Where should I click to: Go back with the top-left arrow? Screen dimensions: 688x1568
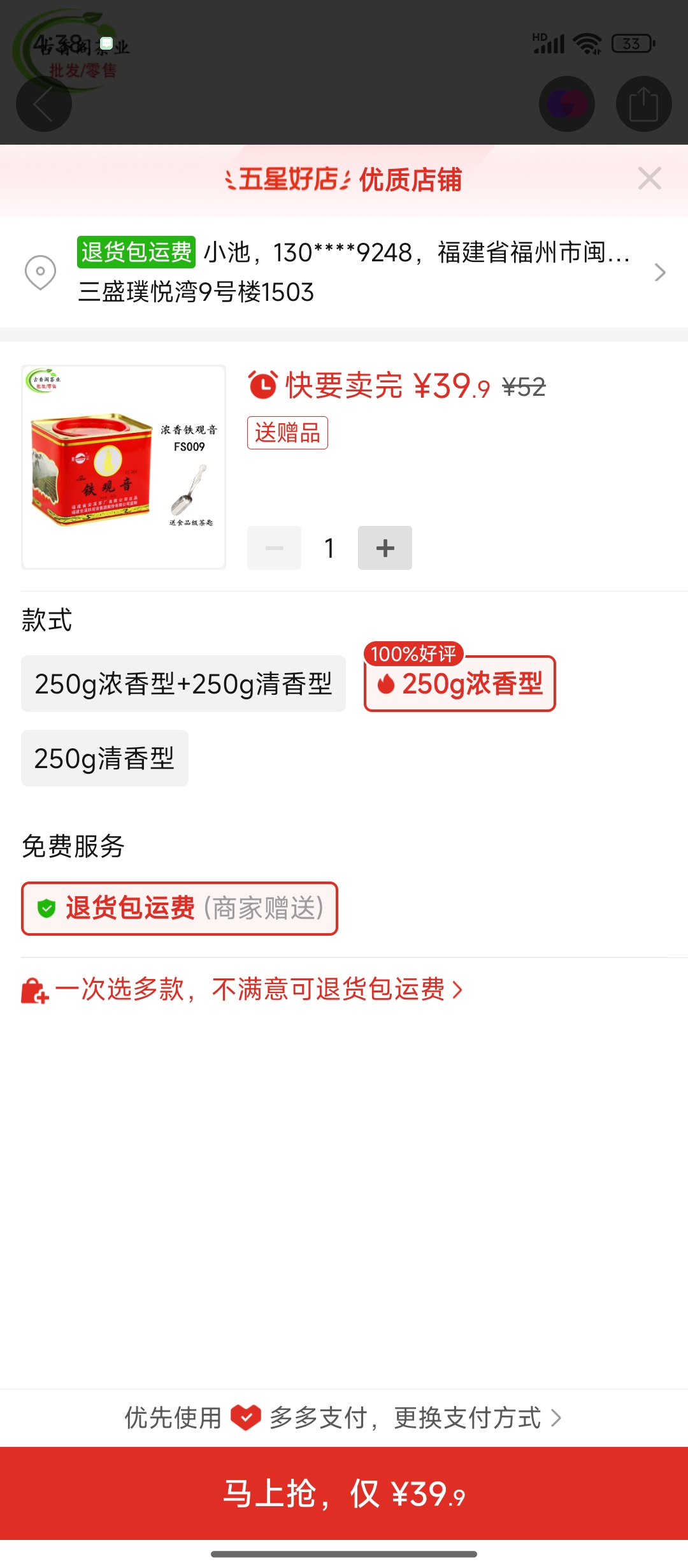[x=43, y=105]
